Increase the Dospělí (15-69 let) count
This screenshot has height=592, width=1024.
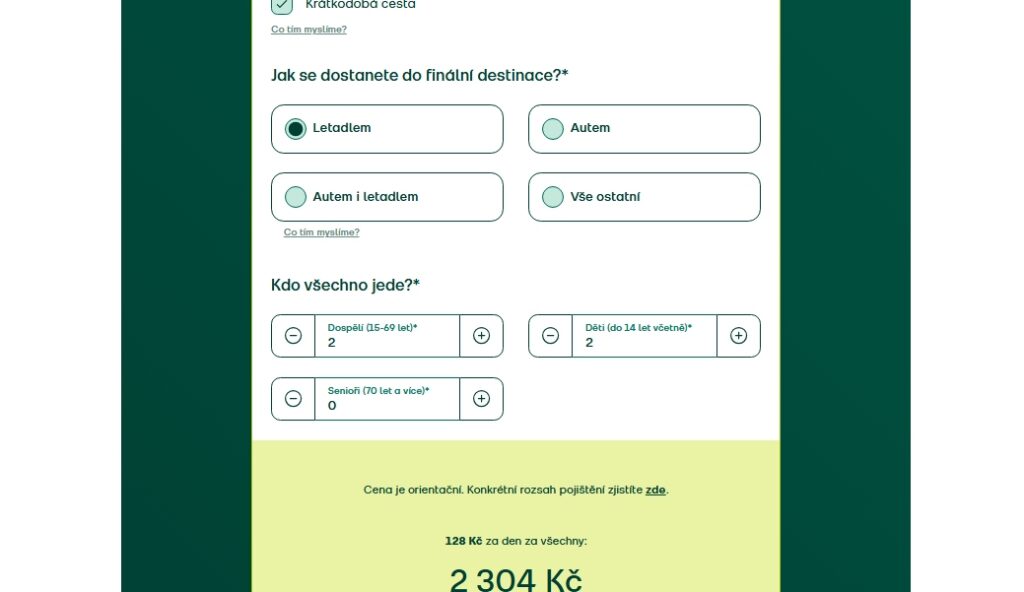481,336
